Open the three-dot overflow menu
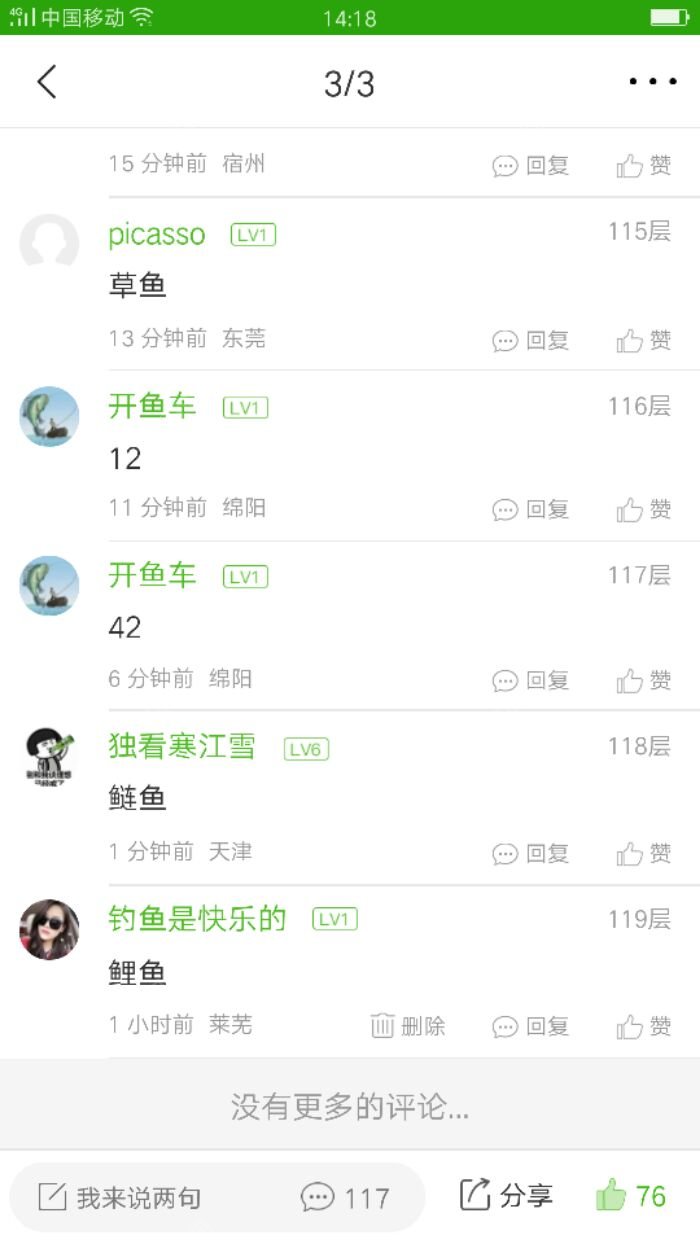This screenshot has height=1244, width=700. [652, 82]
